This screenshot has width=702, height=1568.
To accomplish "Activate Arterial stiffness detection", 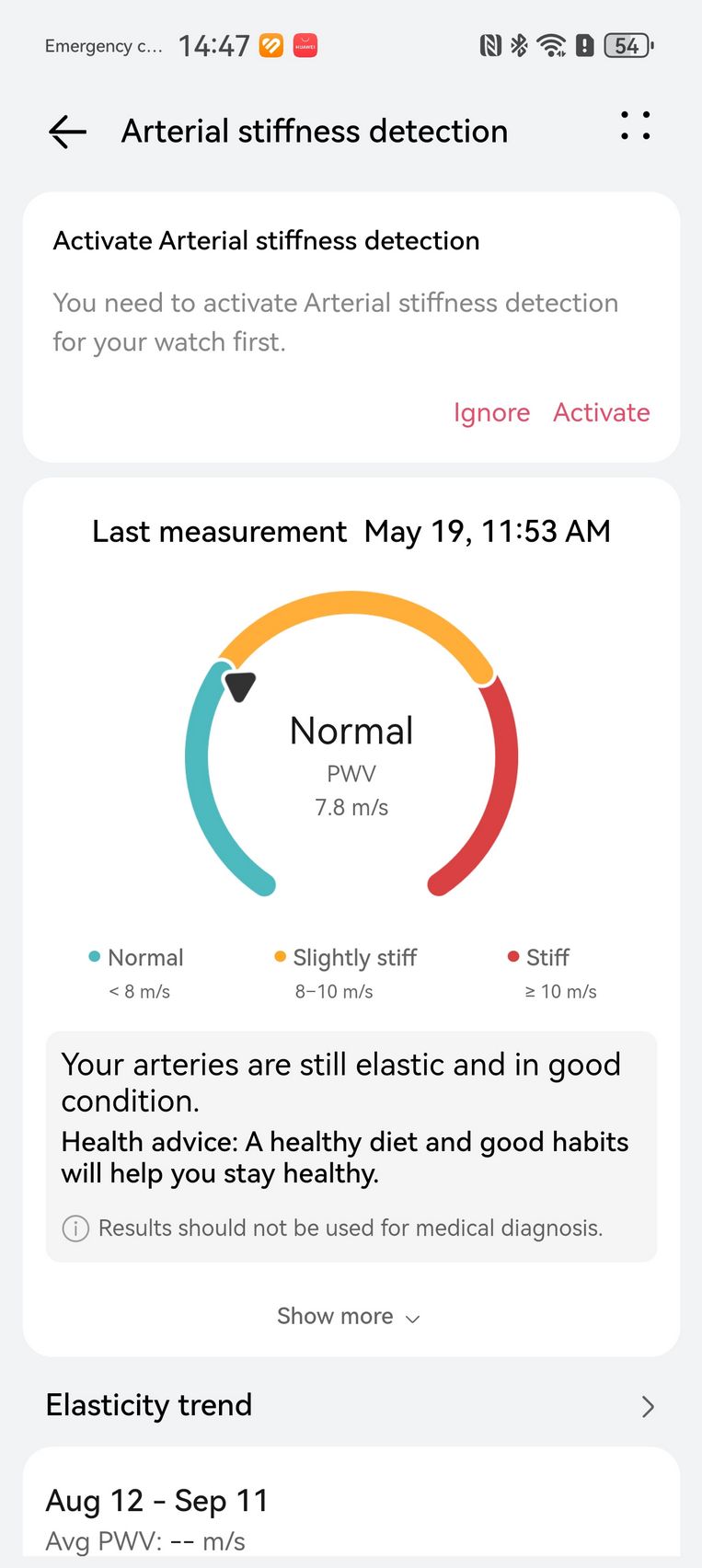I will click(602, 412).
